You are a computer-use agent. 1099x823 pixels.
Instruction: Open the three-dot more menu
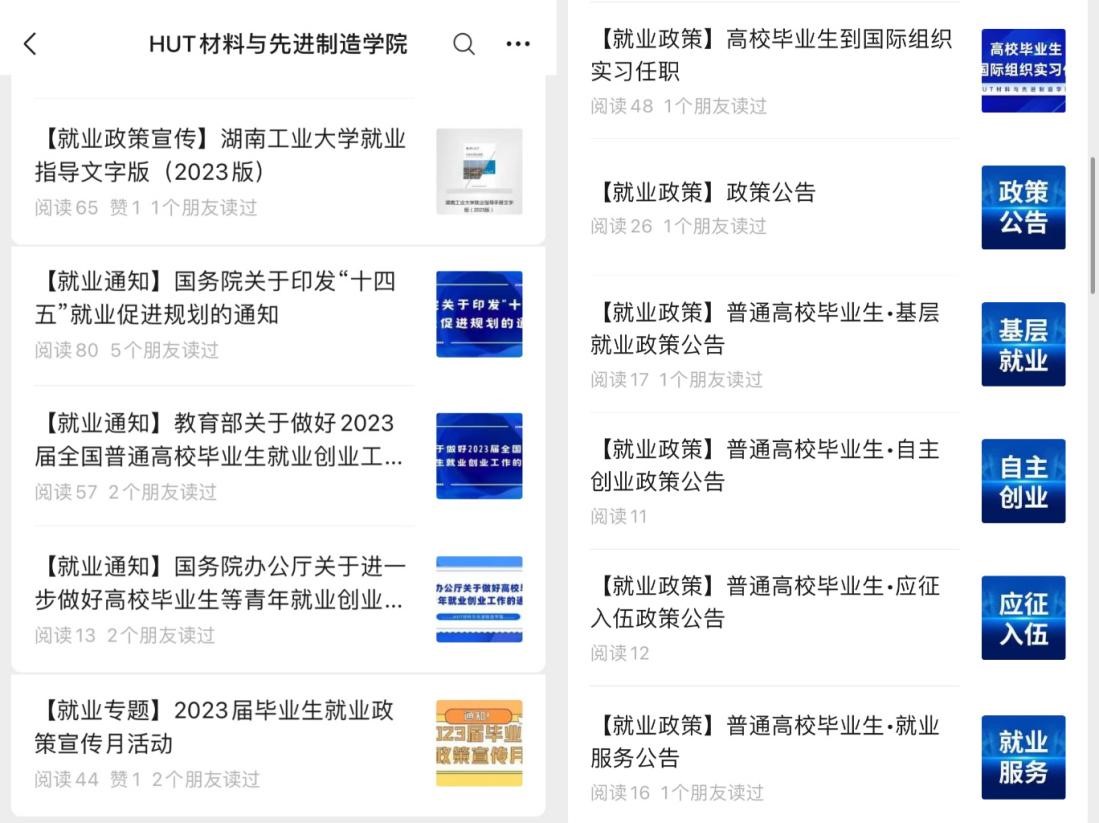[x=518, y=44]
